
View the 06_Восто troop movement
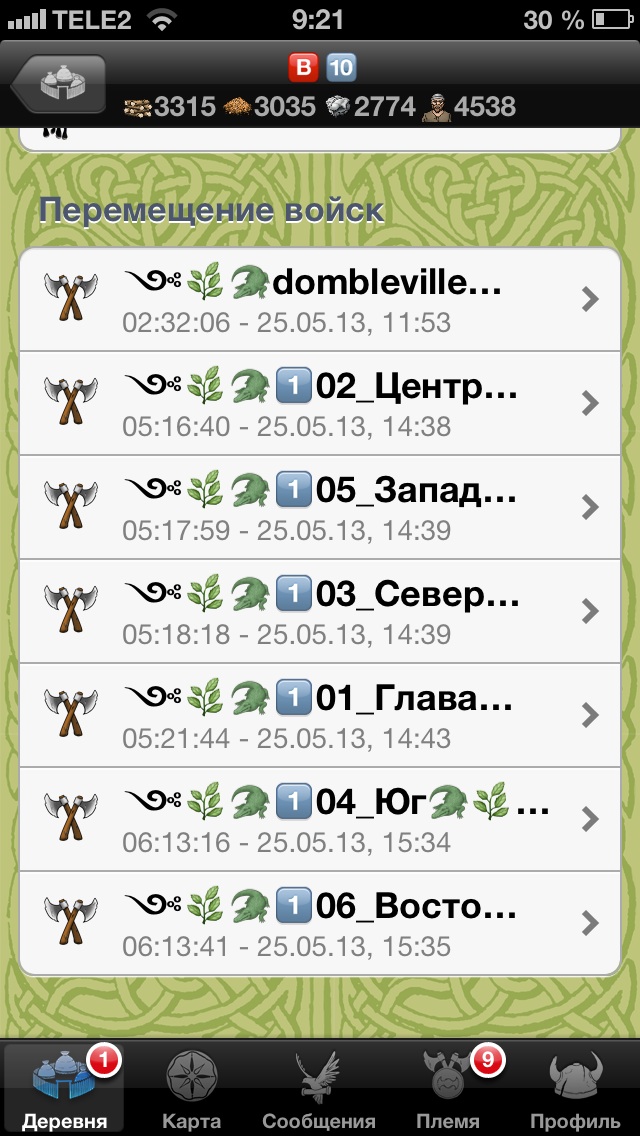click(x=320, y=923)
